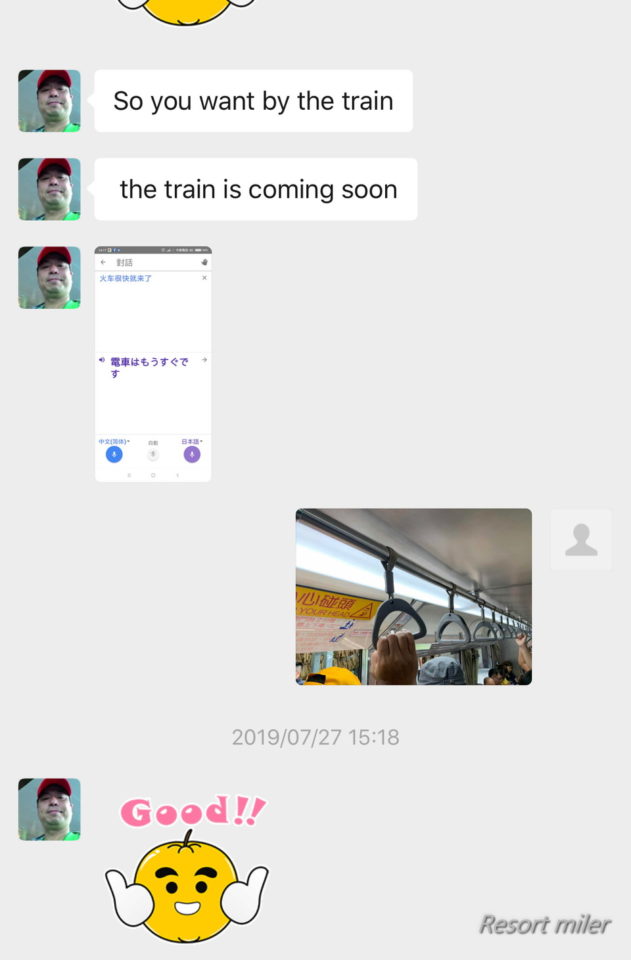Open the translation app screenshot image message
631x960 pixels.
(x=153, y=364)
